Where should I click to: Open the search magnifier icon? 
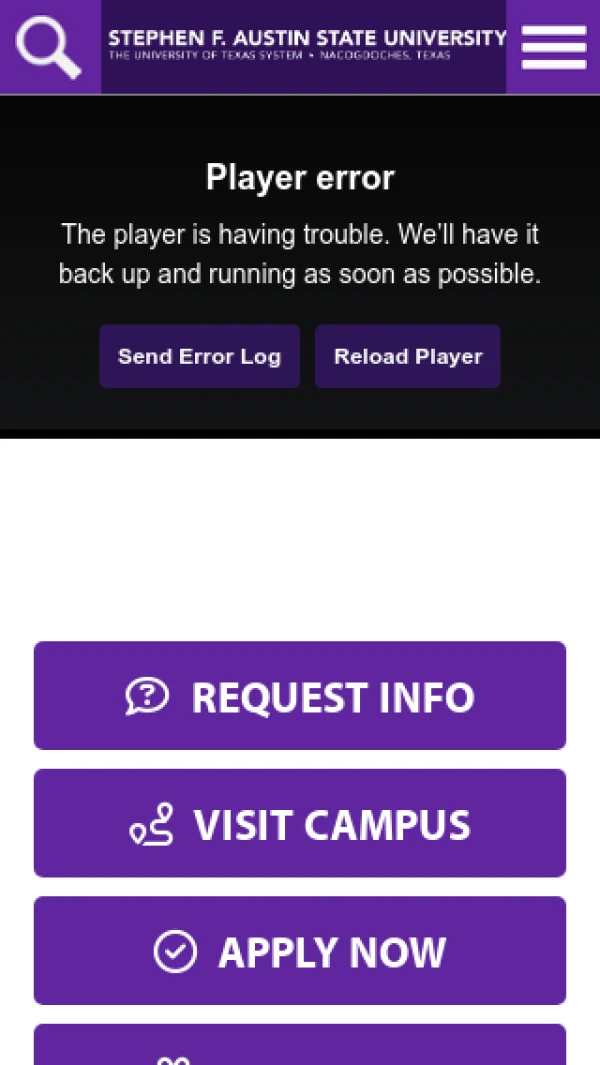coord(49,47)
